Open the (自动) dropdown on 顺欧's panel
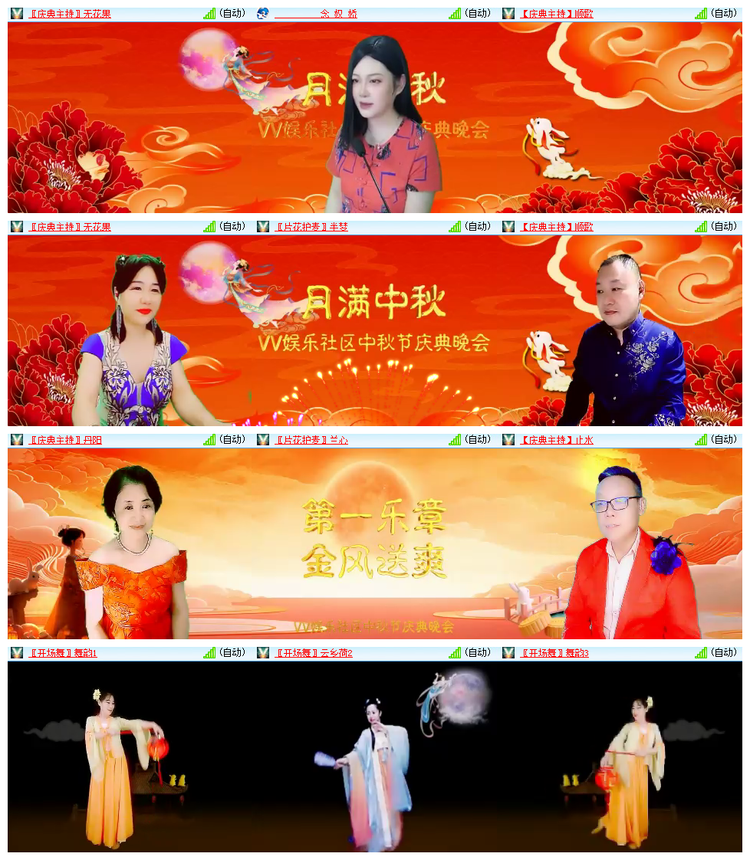The width and height of the screenshot is (750, 860). pos(722,12)
